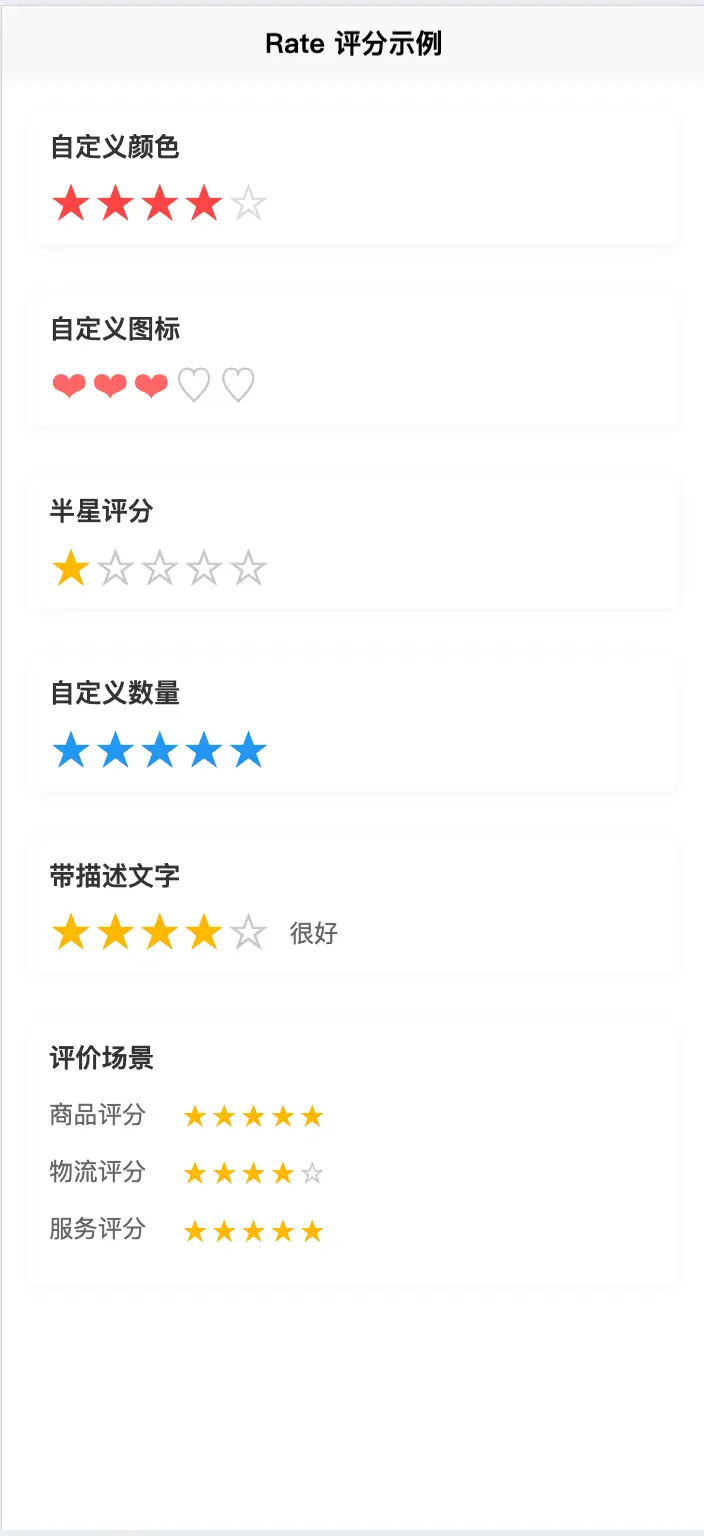This screenshot has height=1536, width=704.
Task: Lower 服务评分 to one star
Action: [x=195, y=1232]
